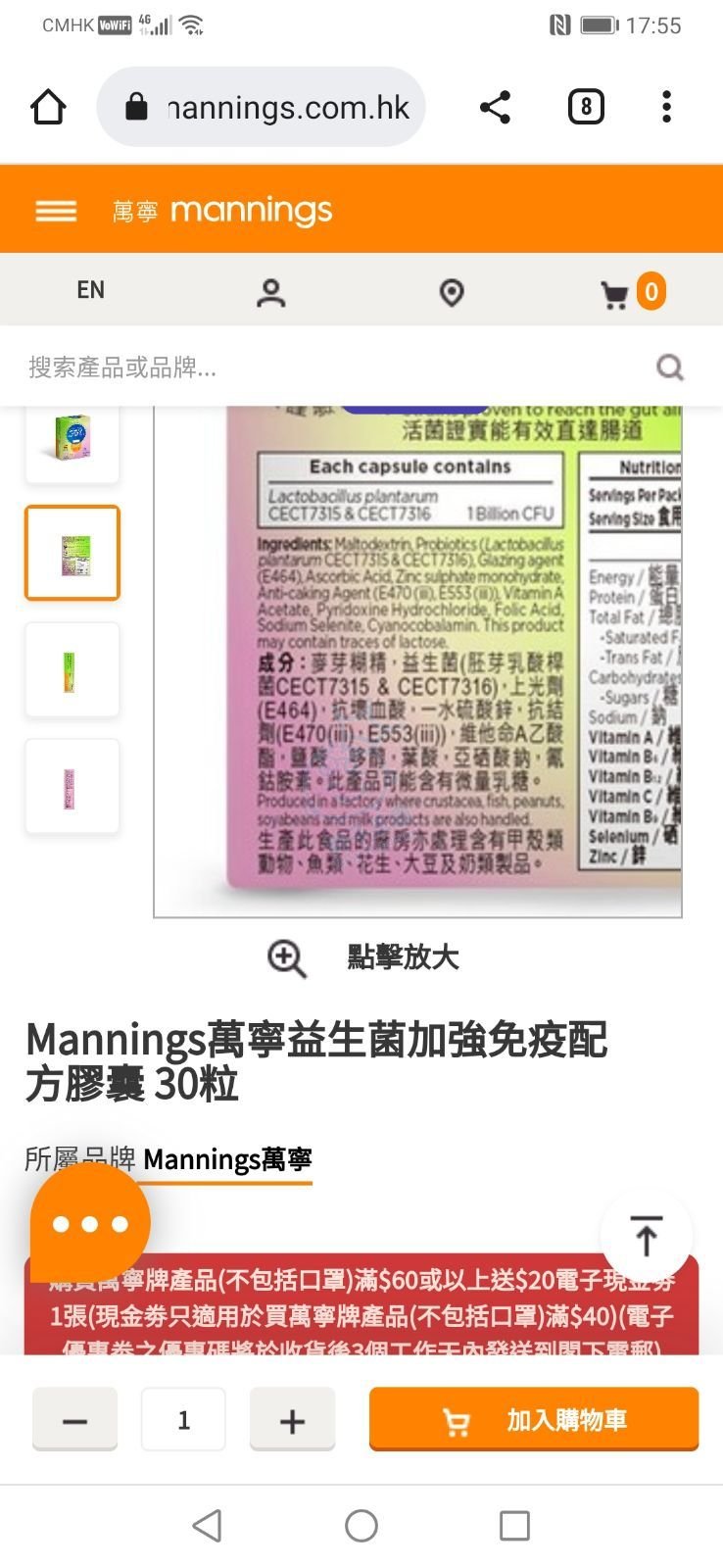The height and width of the screenshot is (1568, 723).
Task: Share this page from the browser
Action: point(495,107)
